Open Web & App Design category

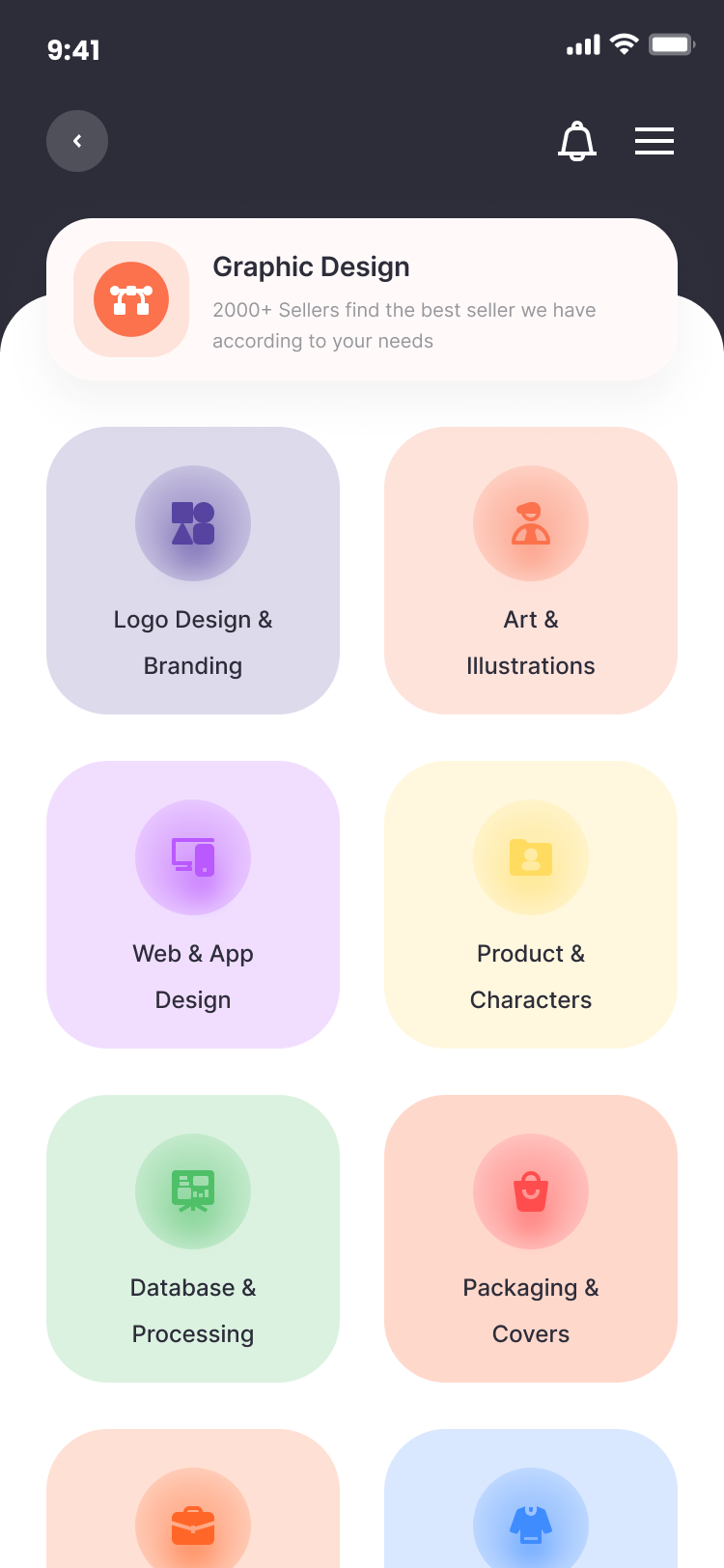(193, 905)
